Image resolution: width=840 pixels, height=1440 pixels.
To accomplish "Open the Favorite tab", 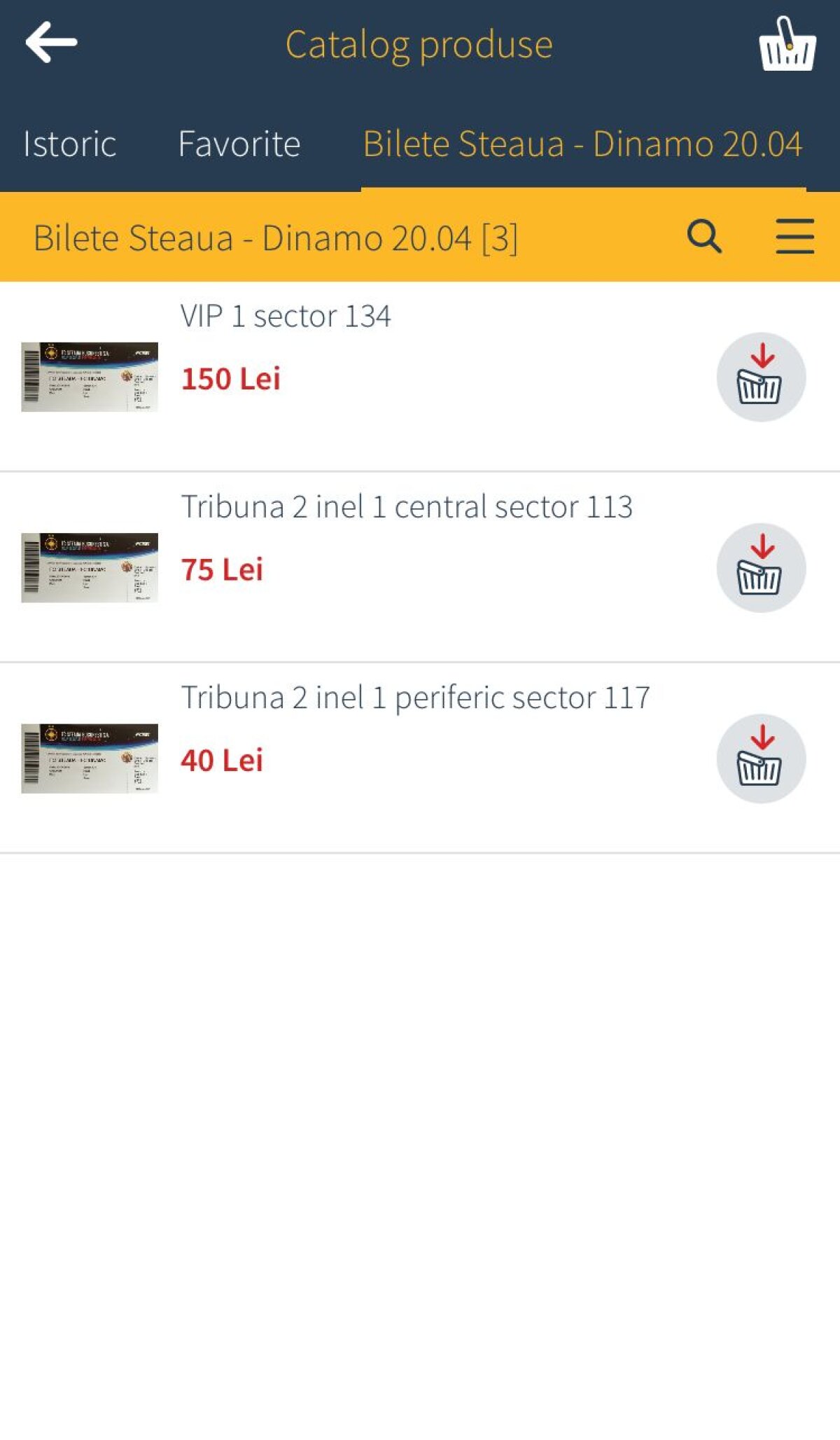I will point(239,144).
